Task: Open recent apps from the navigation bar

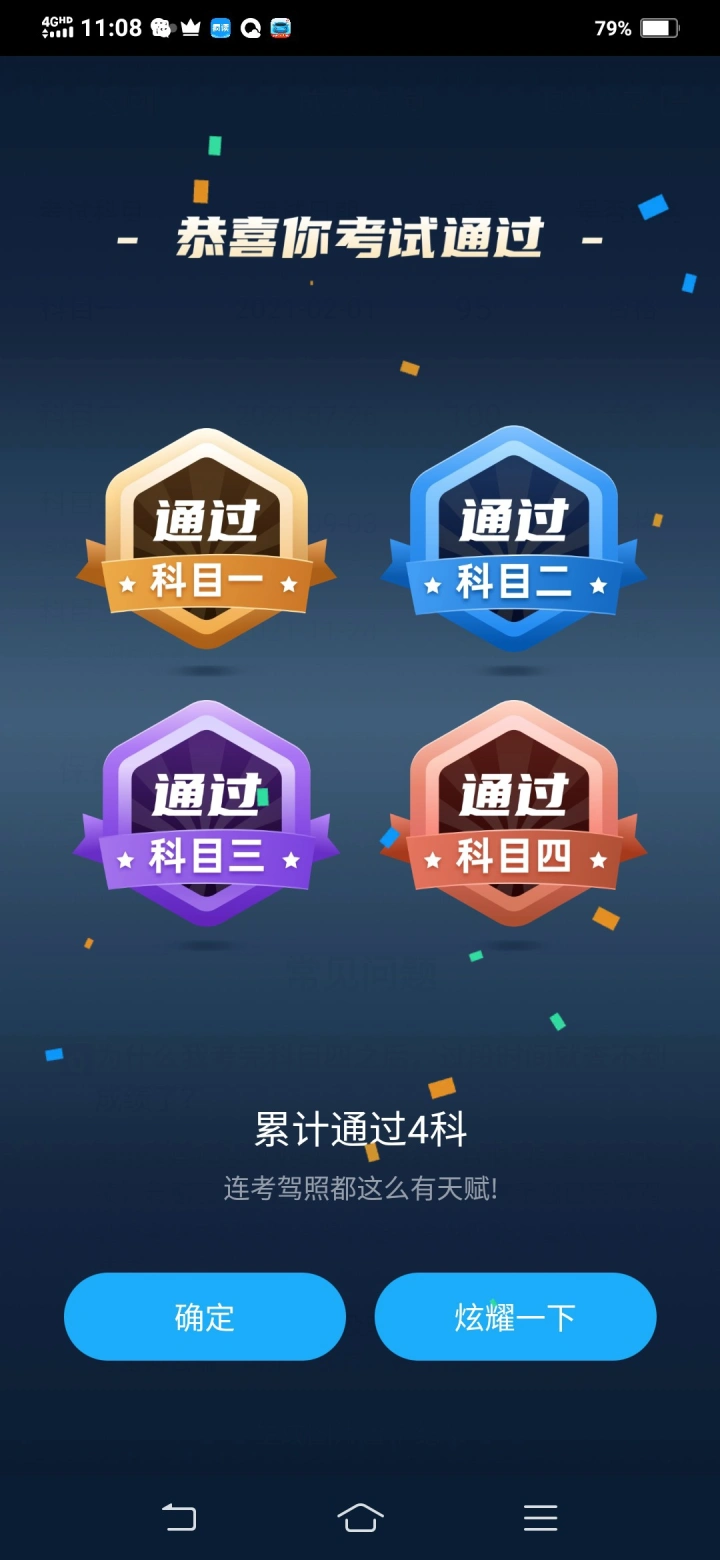Action: point(540,1518)
